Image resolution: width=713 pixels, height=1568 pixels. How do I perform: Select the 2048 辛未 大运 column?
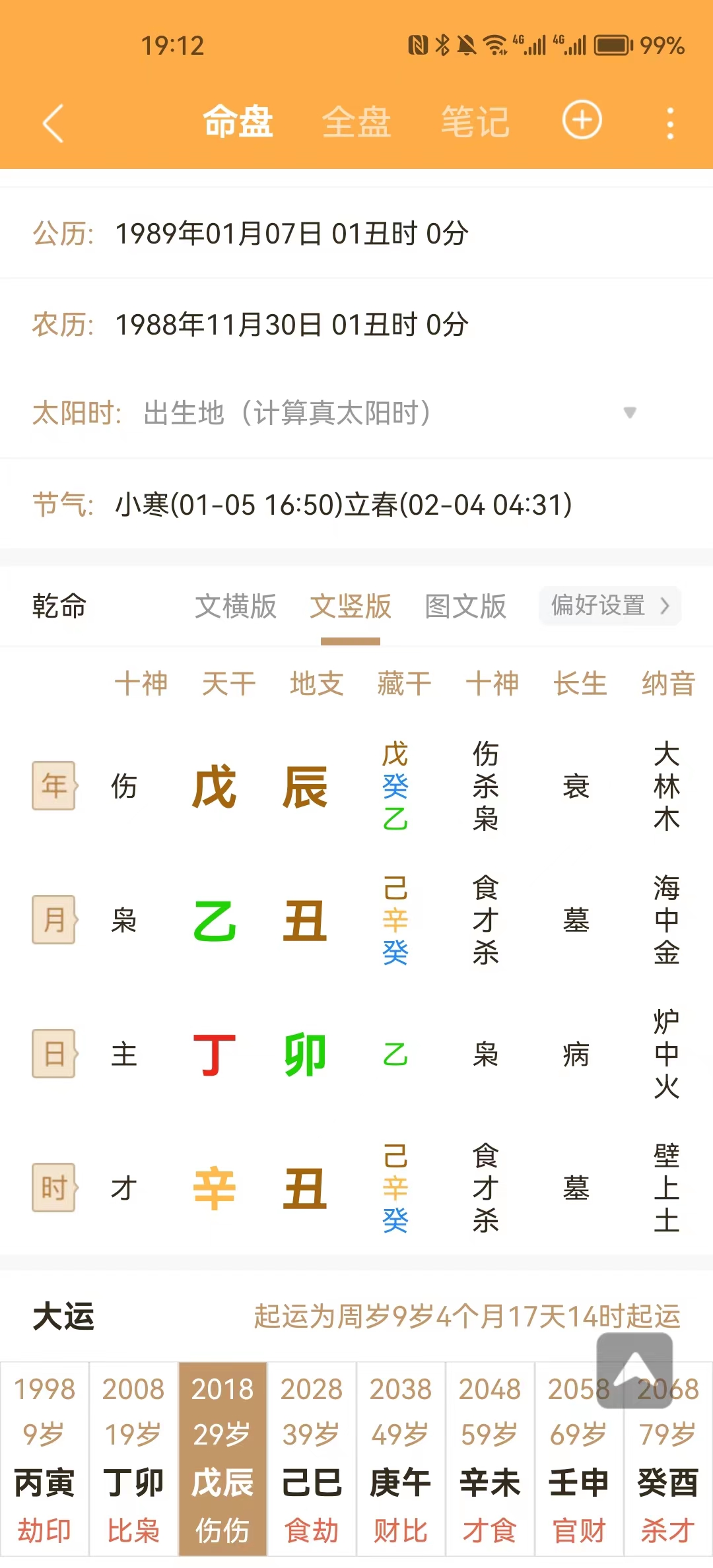tap(490, 1460)
